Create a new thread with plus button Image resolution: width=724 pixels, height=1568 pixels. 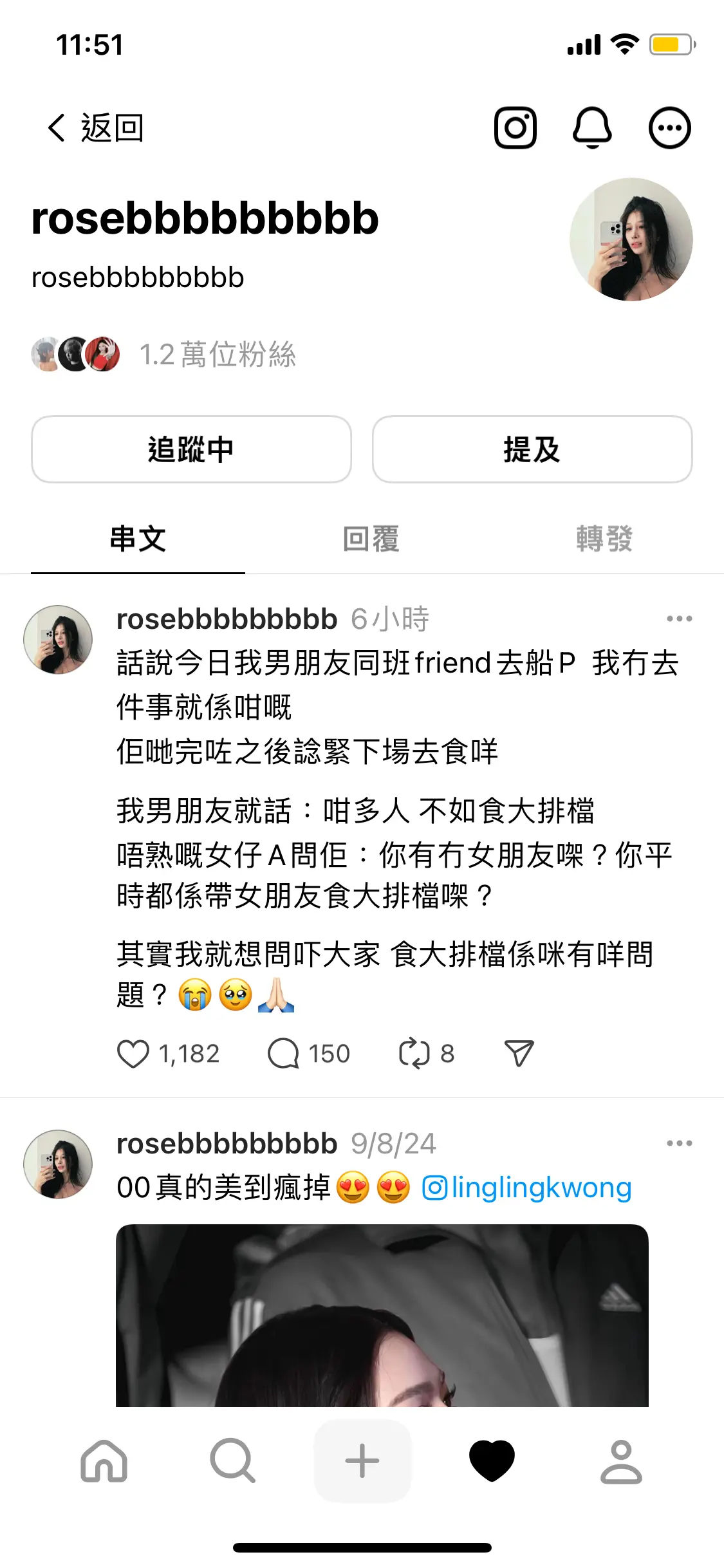362,1461
